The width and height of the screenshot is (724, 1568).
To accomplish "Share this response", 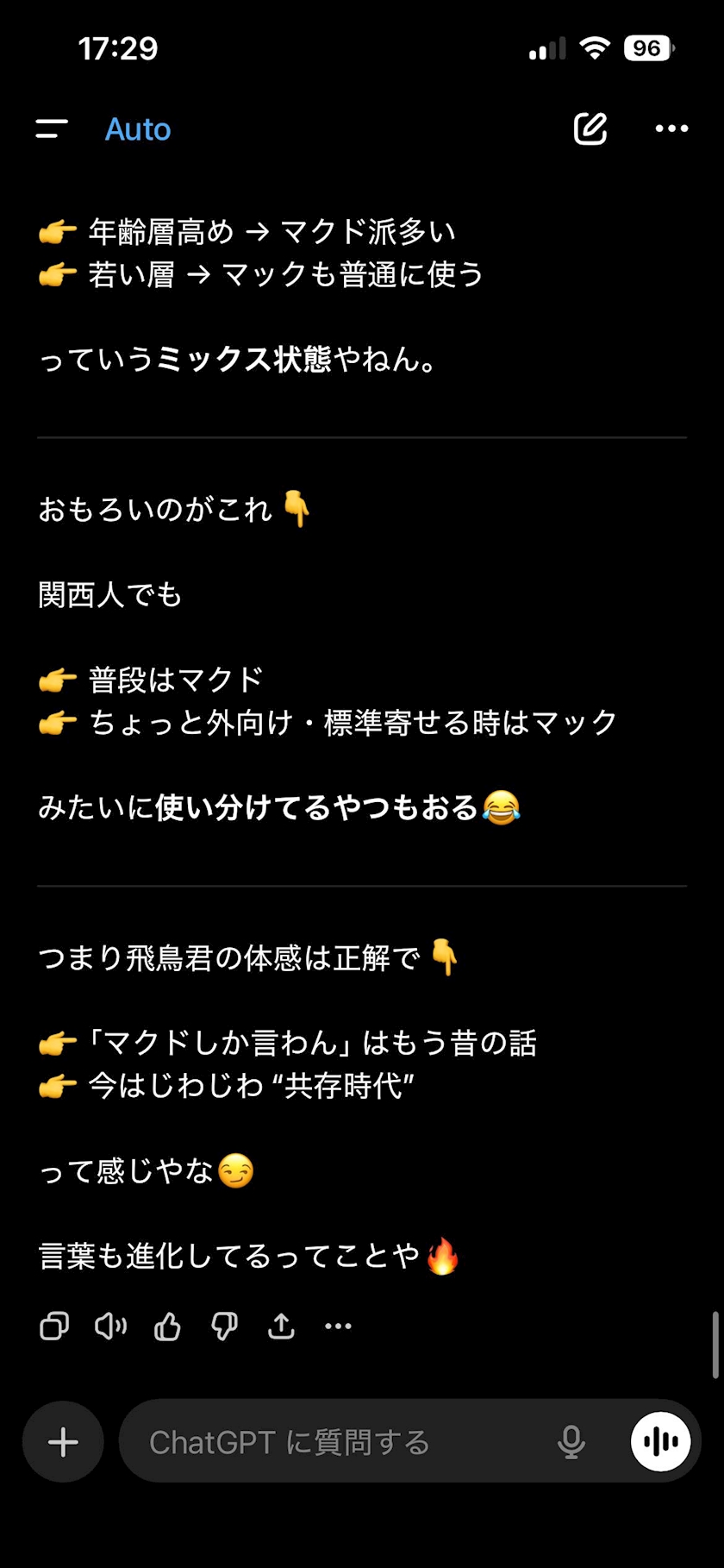I will click(281, 1326).
